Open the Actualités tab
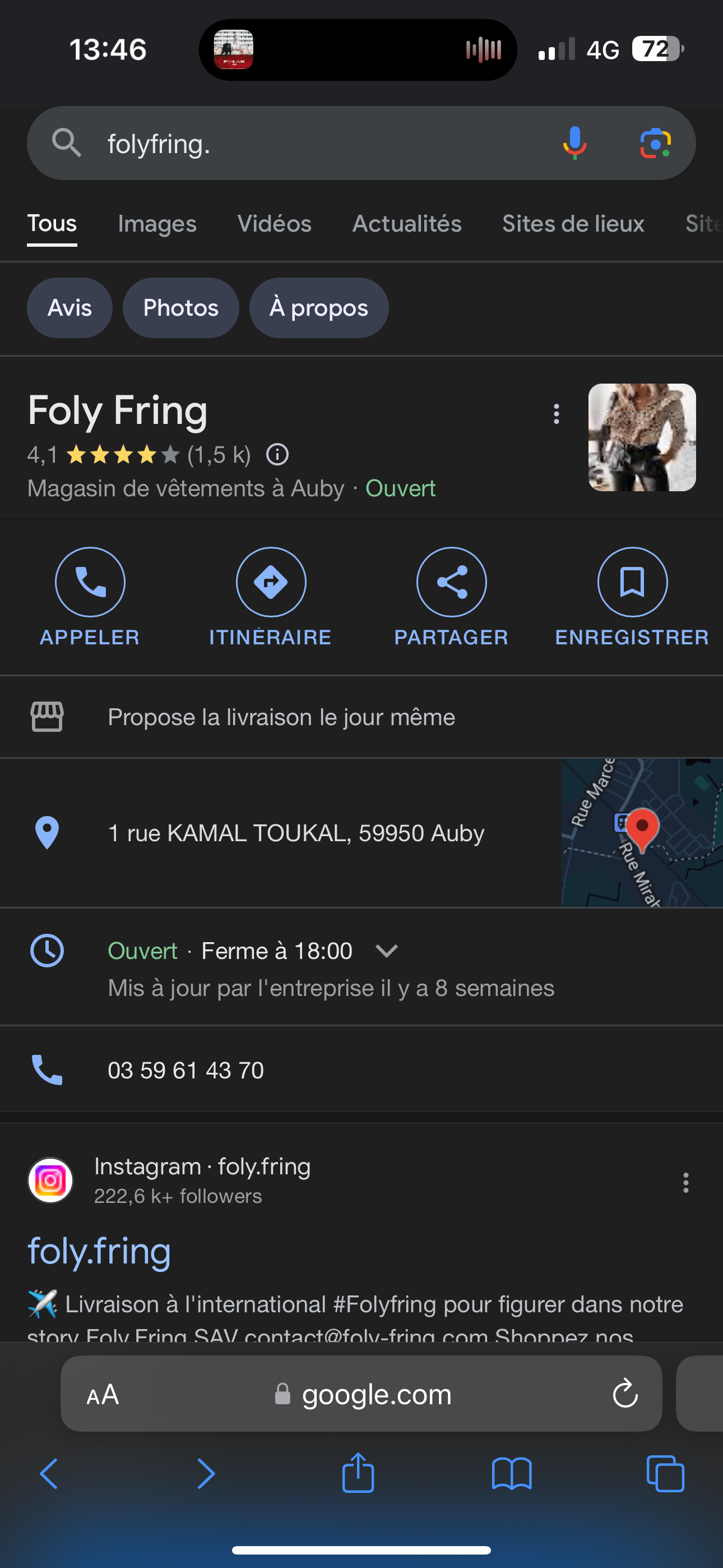723x1568 pixels. tap(406, 224)
